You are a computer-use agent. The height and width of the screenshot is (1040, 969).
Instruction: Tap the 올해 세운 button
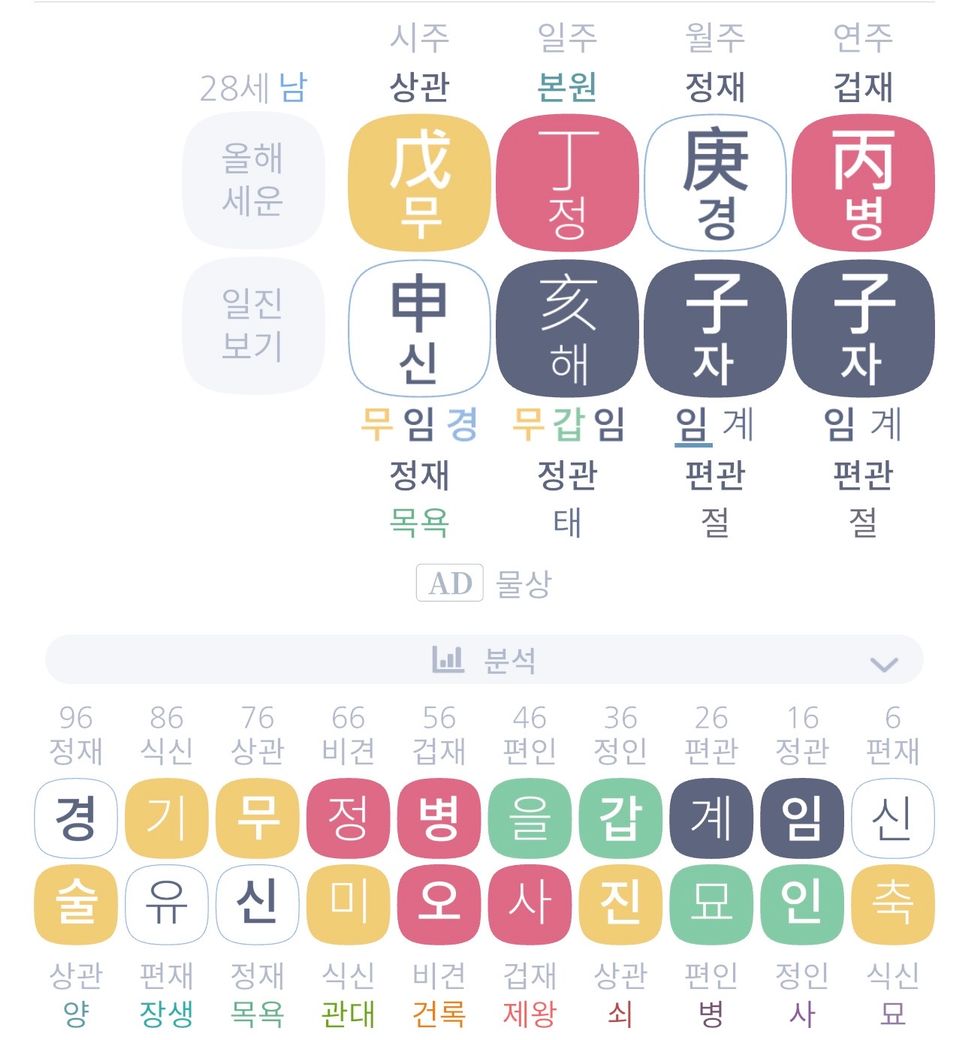pyautogui.click(x=253, y=180)
